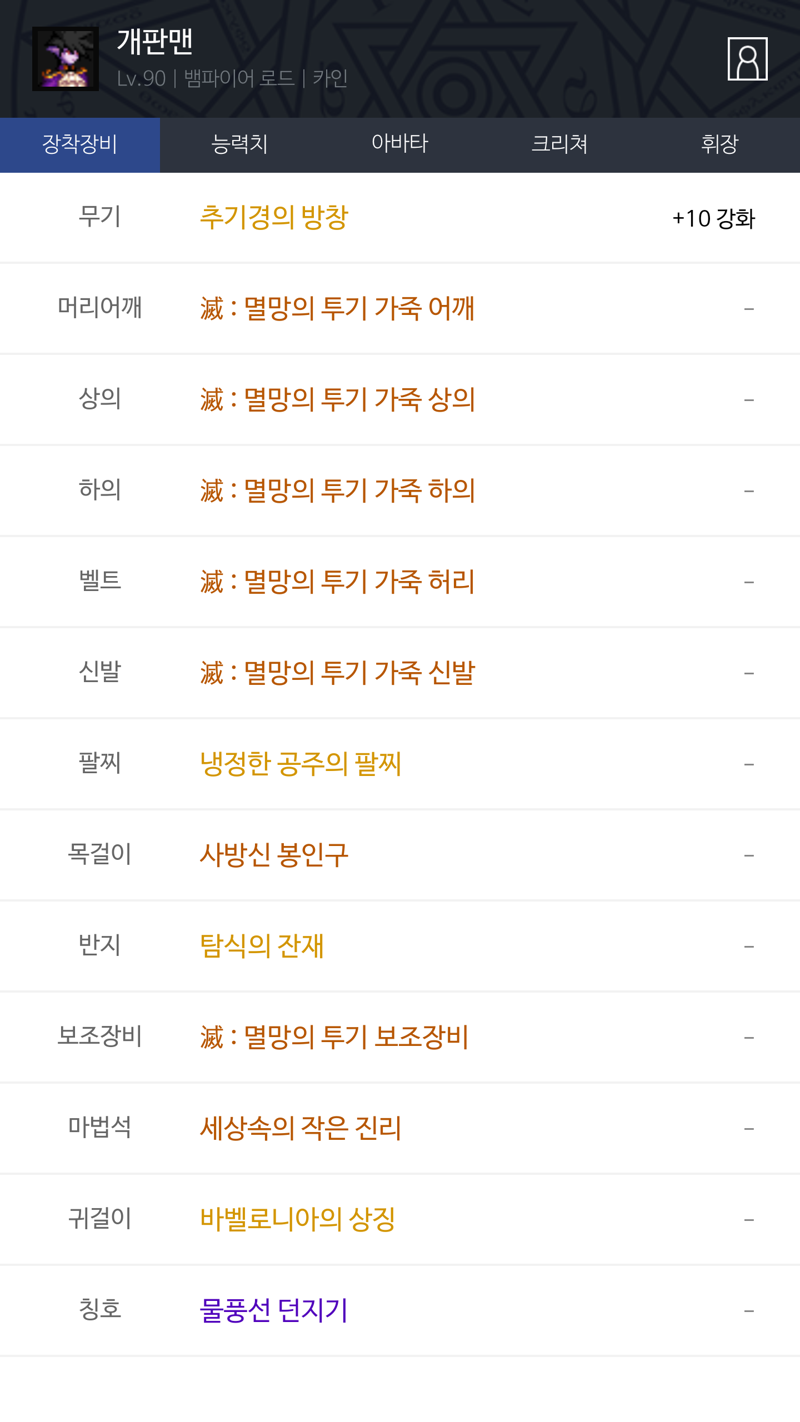Select the 휘장 tab
This screenshot has width=800, height=1422.
(x=720, y=145)
